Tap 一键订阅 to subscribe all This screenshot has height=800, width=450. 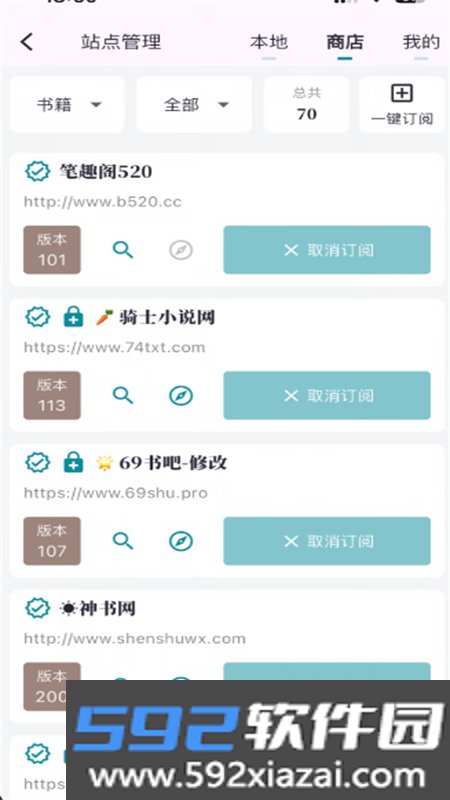[x=402, y=105]
